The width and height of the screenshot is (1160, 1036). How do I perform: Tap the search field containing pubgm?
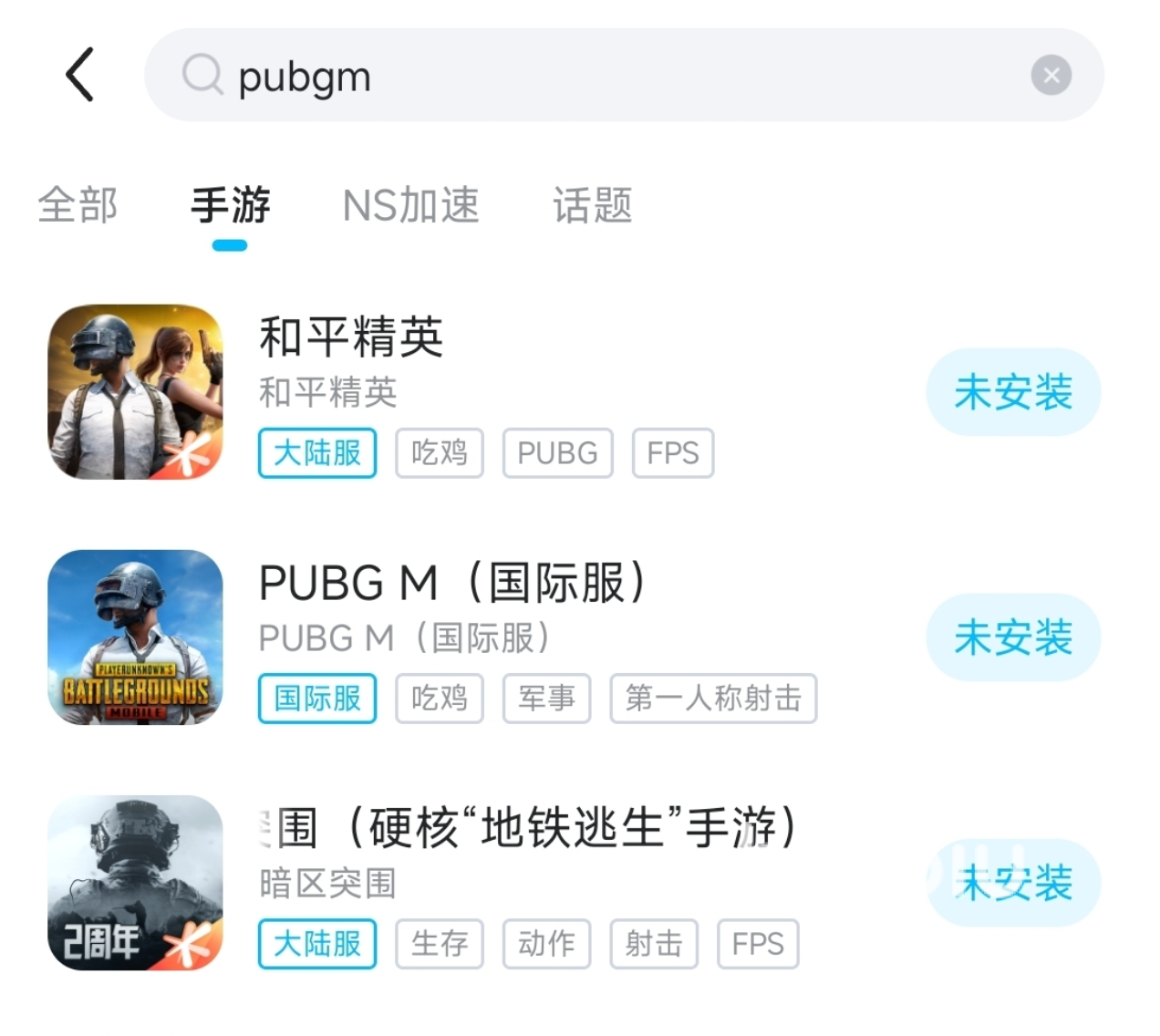pyautogui.click(x=584, y=76)
